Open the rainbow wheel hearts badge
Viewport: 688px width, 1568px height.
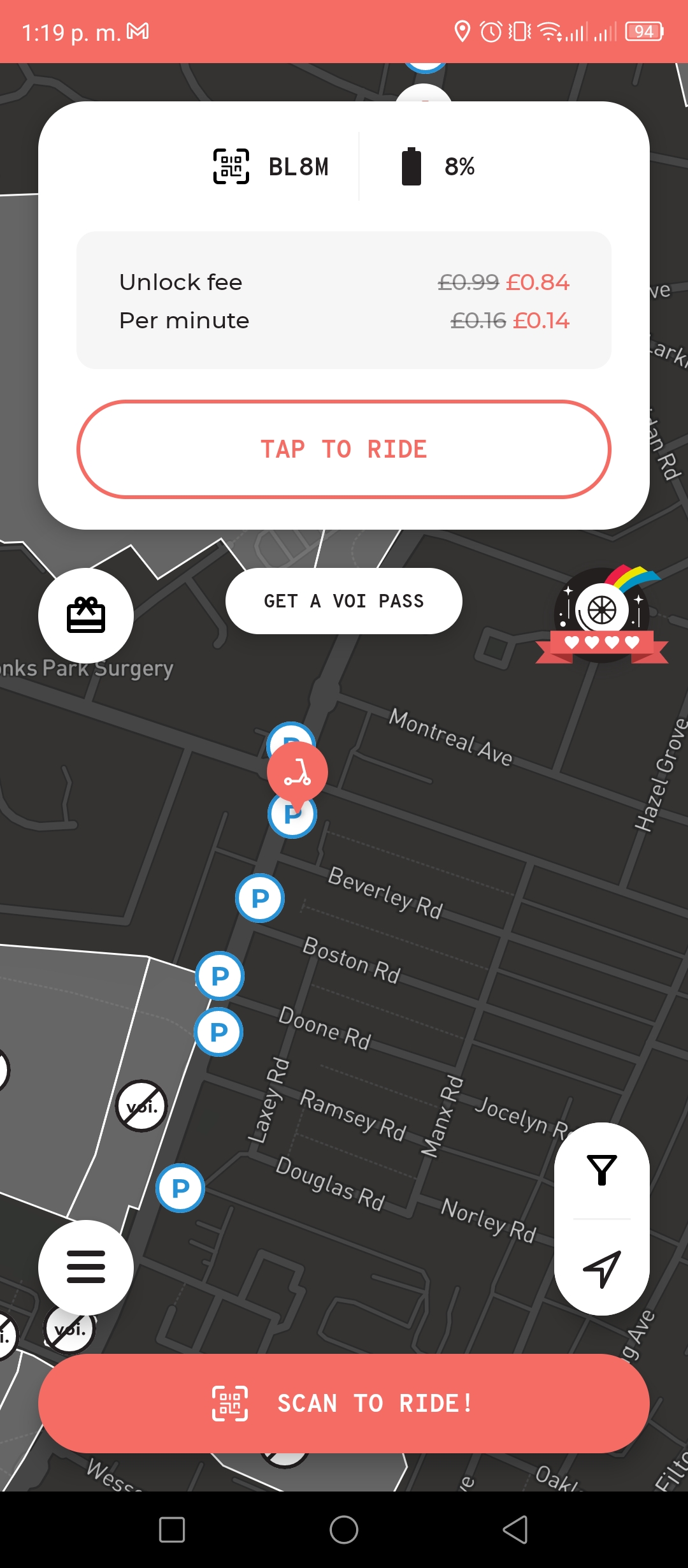pos(602,614)
